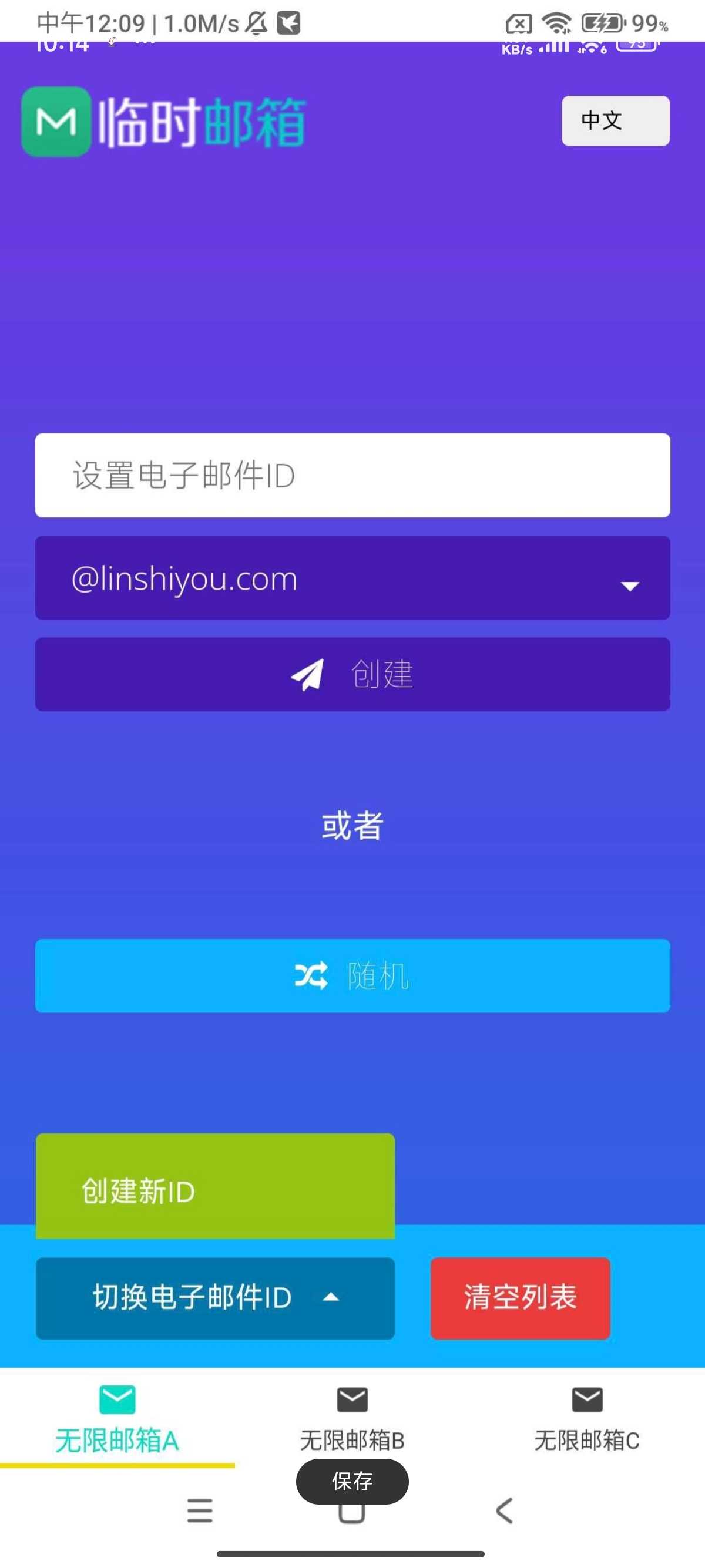Viewport: 705px width, 1568px height.
Task: Tap the 创建 button
Action: click(x=352, y=674)
